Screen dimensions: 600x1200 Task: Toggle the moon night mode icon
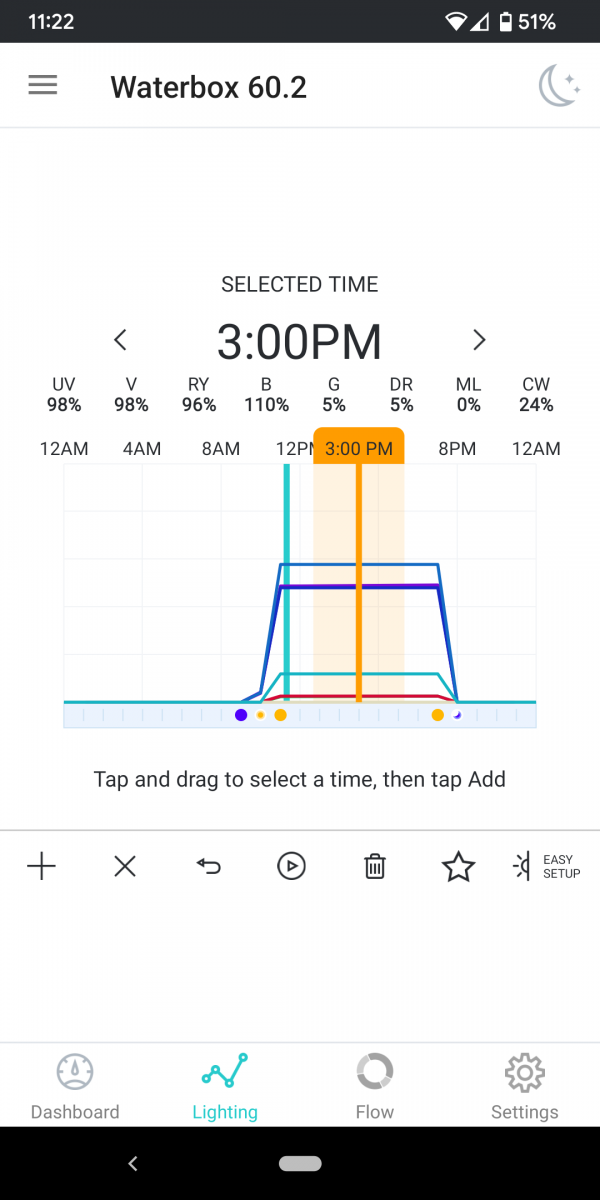(x=559, y=86)
